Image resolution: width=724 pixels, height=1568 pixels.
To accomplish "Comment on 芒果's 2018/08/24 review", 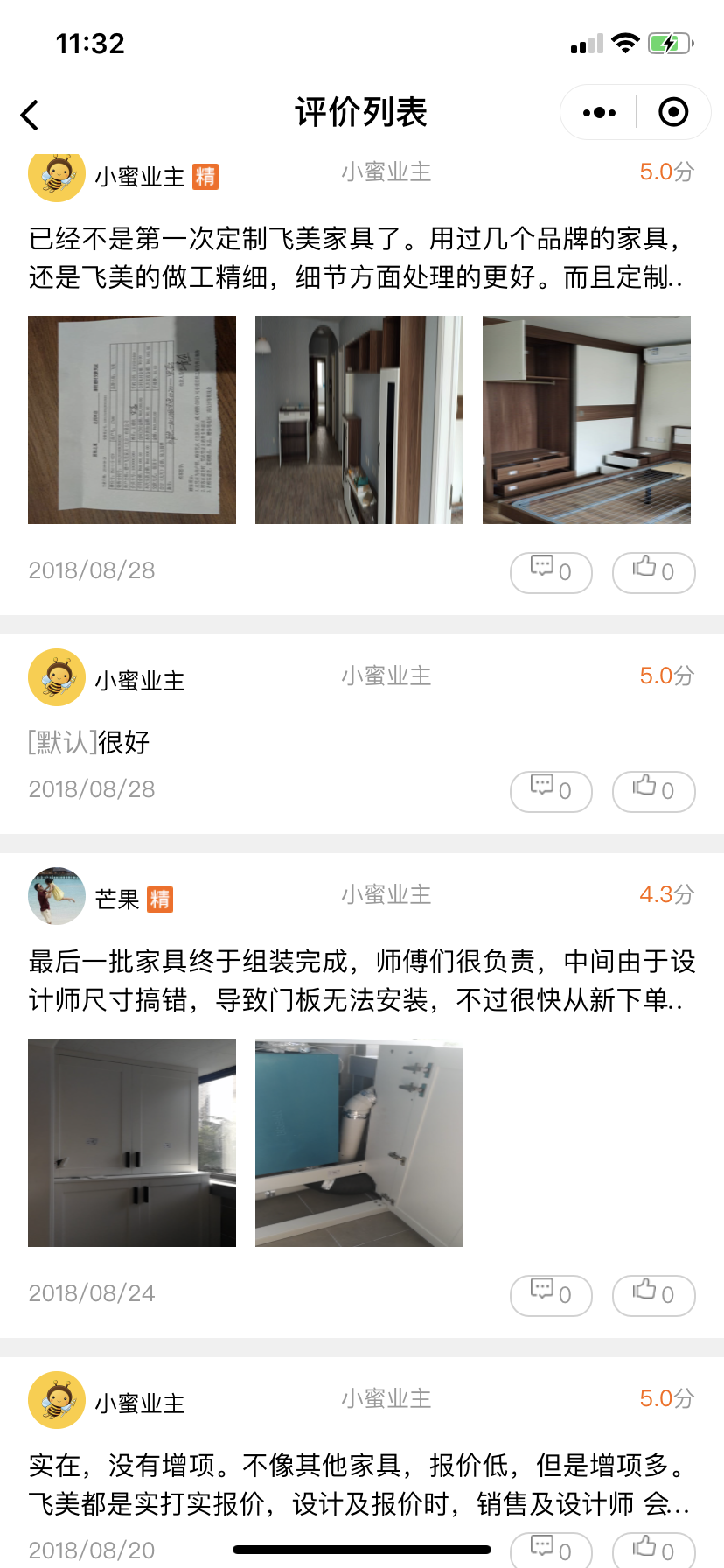I will 551,1295.
